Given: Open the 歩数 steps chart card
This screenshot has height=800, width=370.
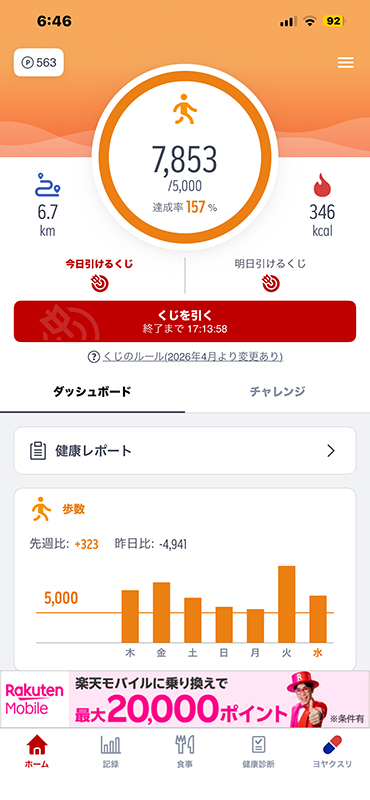Looking at the screenshot, I should pos(185,579).
